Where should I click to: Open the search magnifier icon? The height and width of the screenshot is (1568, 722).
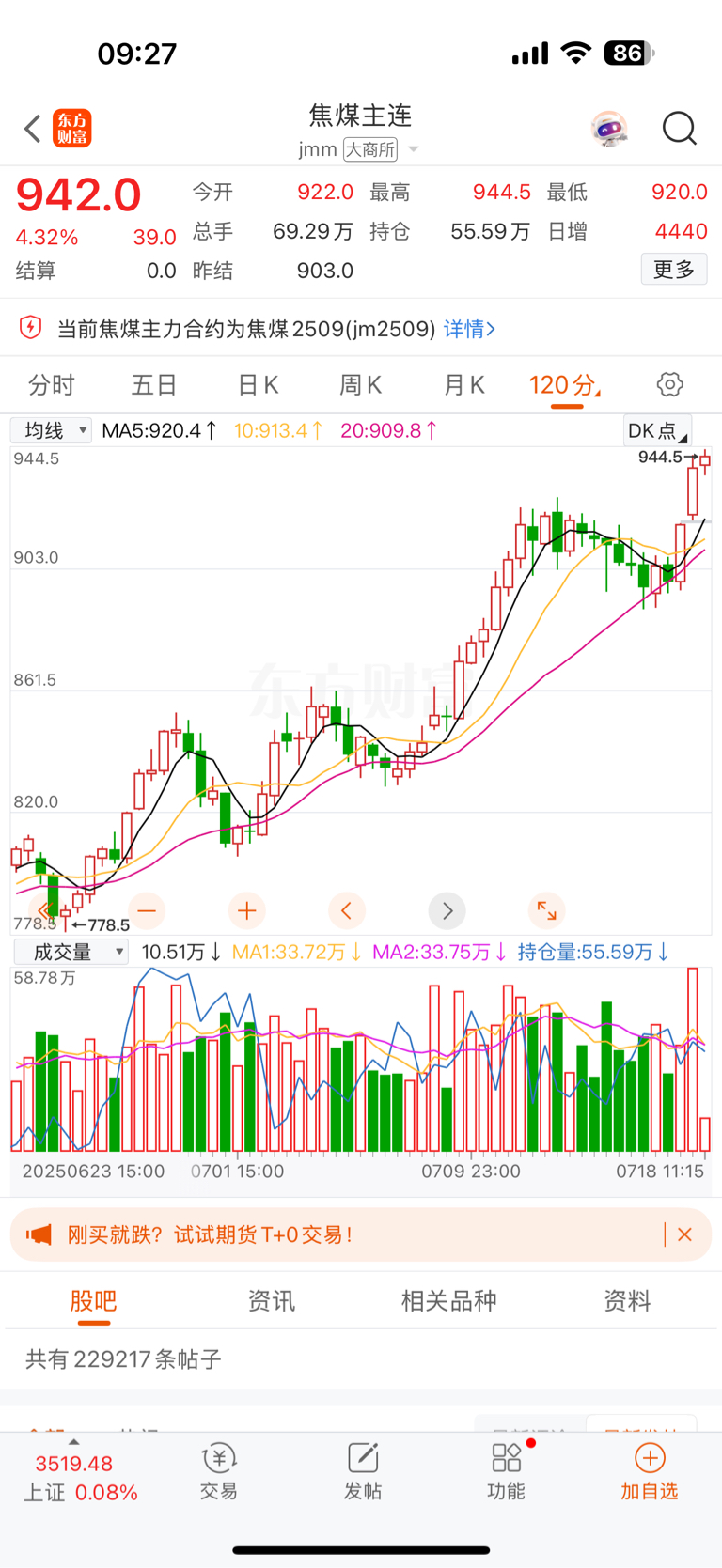[x=679, y=128]
